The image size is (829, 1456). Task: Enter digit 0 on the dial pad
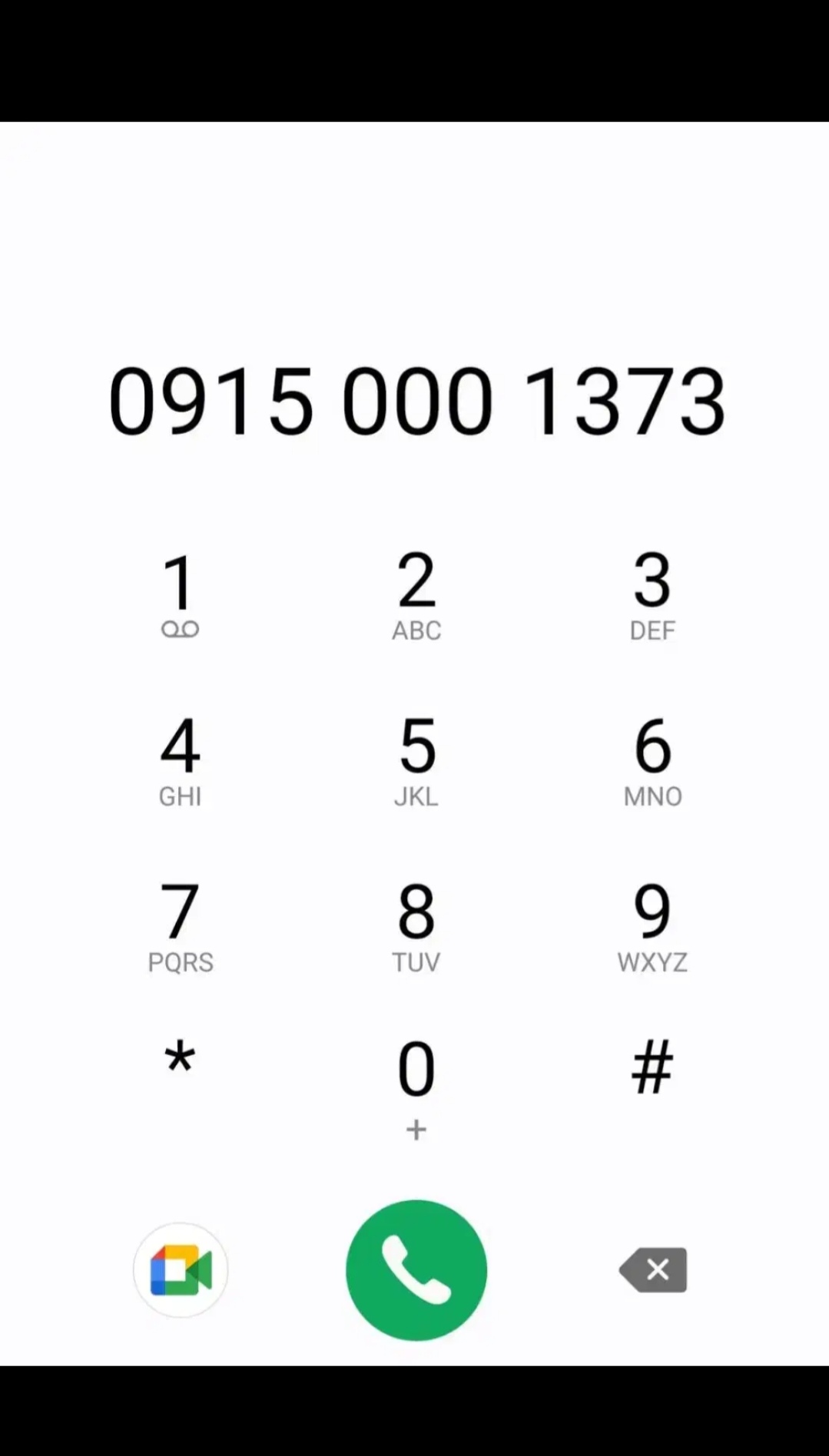coord(416,1083)
